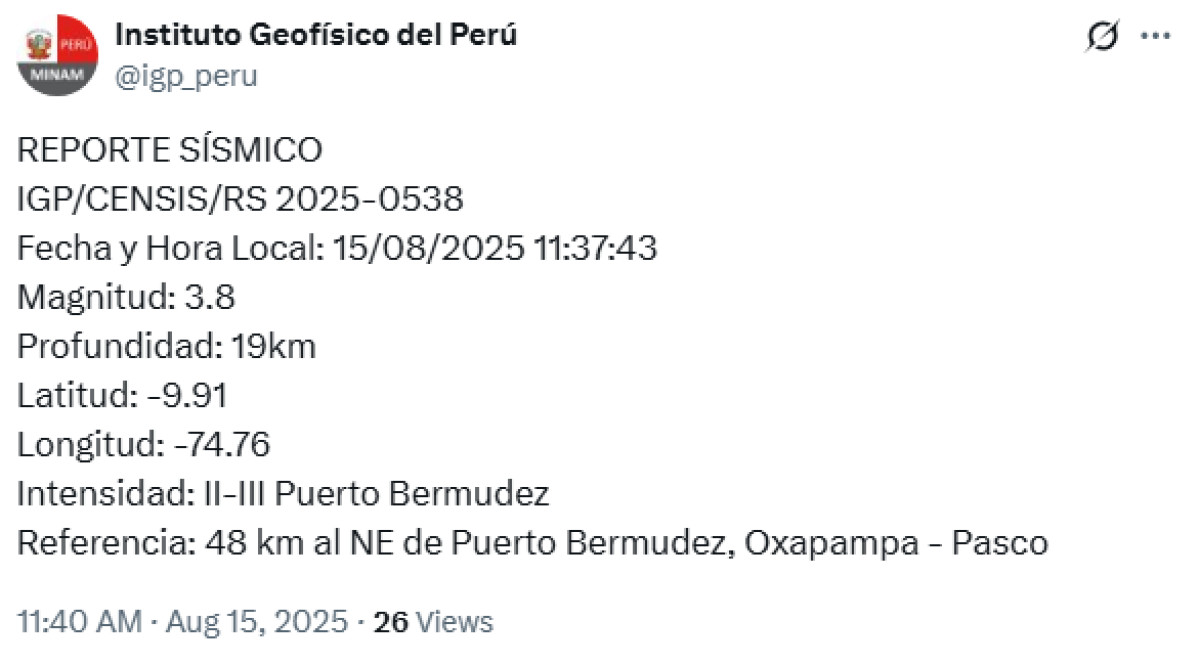Open the post's three-dot overflow menu

(x=1155, y=36)
